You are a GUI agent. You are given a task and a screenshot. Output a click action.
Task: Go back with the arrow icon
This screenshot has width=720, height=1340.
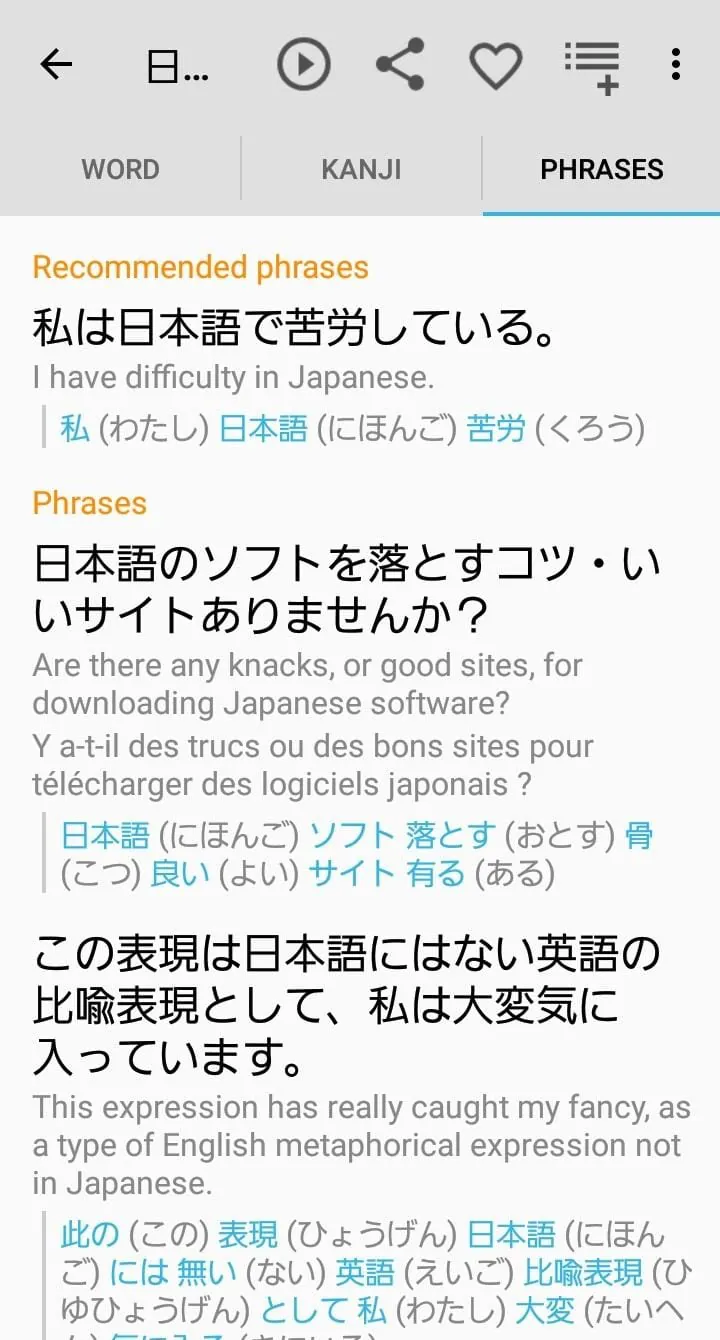point(56,64)
